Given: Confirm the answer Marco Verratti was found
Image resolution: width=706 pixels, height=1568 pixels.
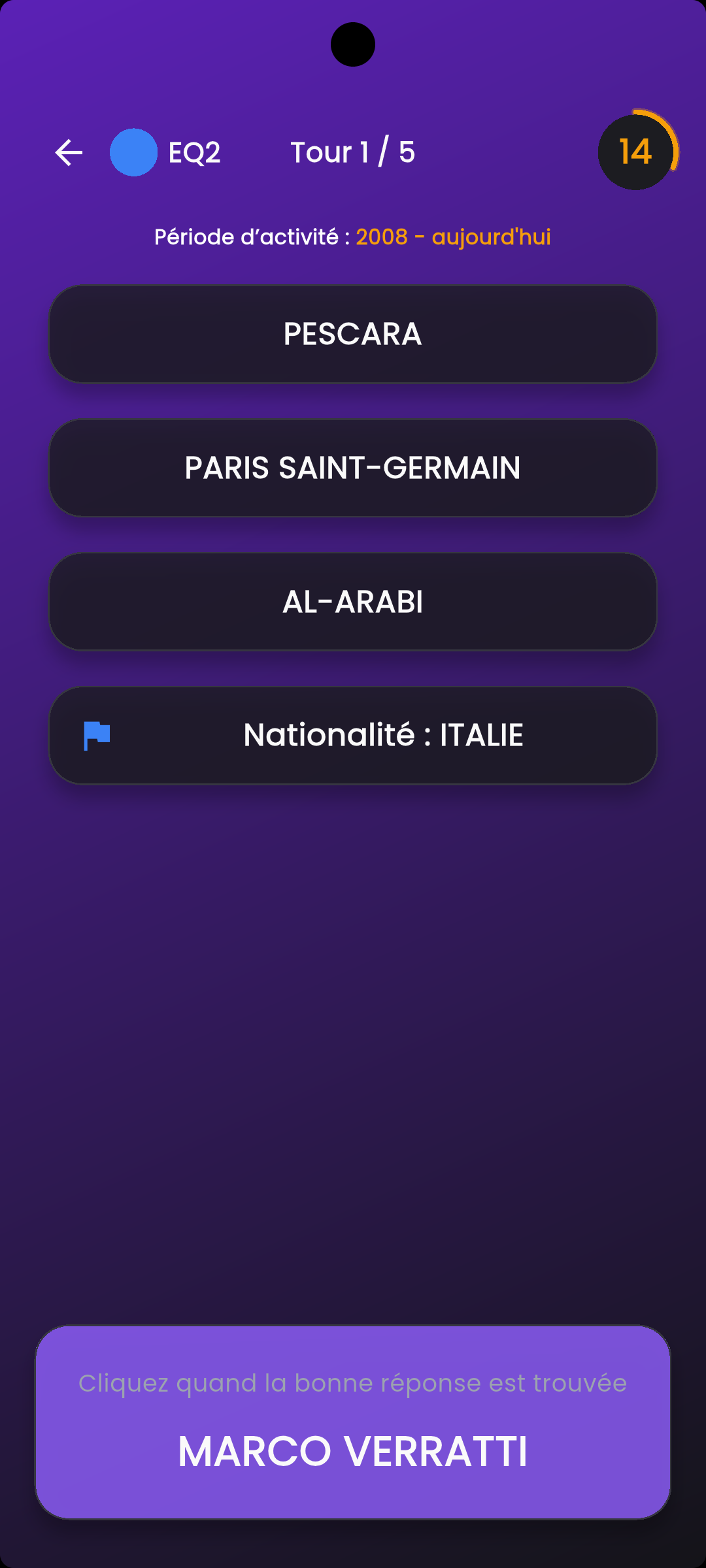Looking at the screenshot, I should [353, 1422].
